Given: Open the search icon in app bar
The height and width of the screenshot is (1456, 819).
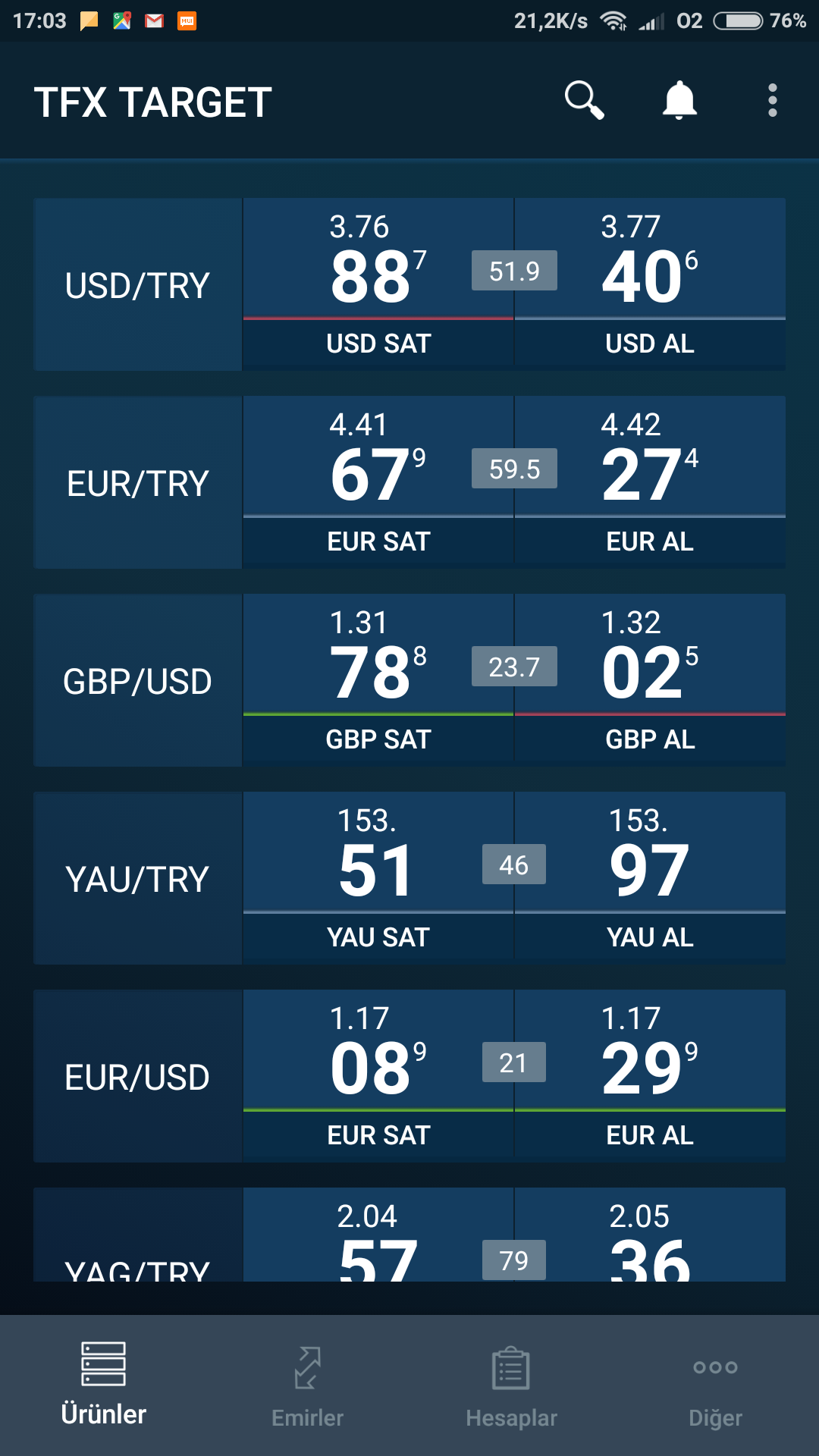Looking at the screenshot, I should click(x=584, y=100).
